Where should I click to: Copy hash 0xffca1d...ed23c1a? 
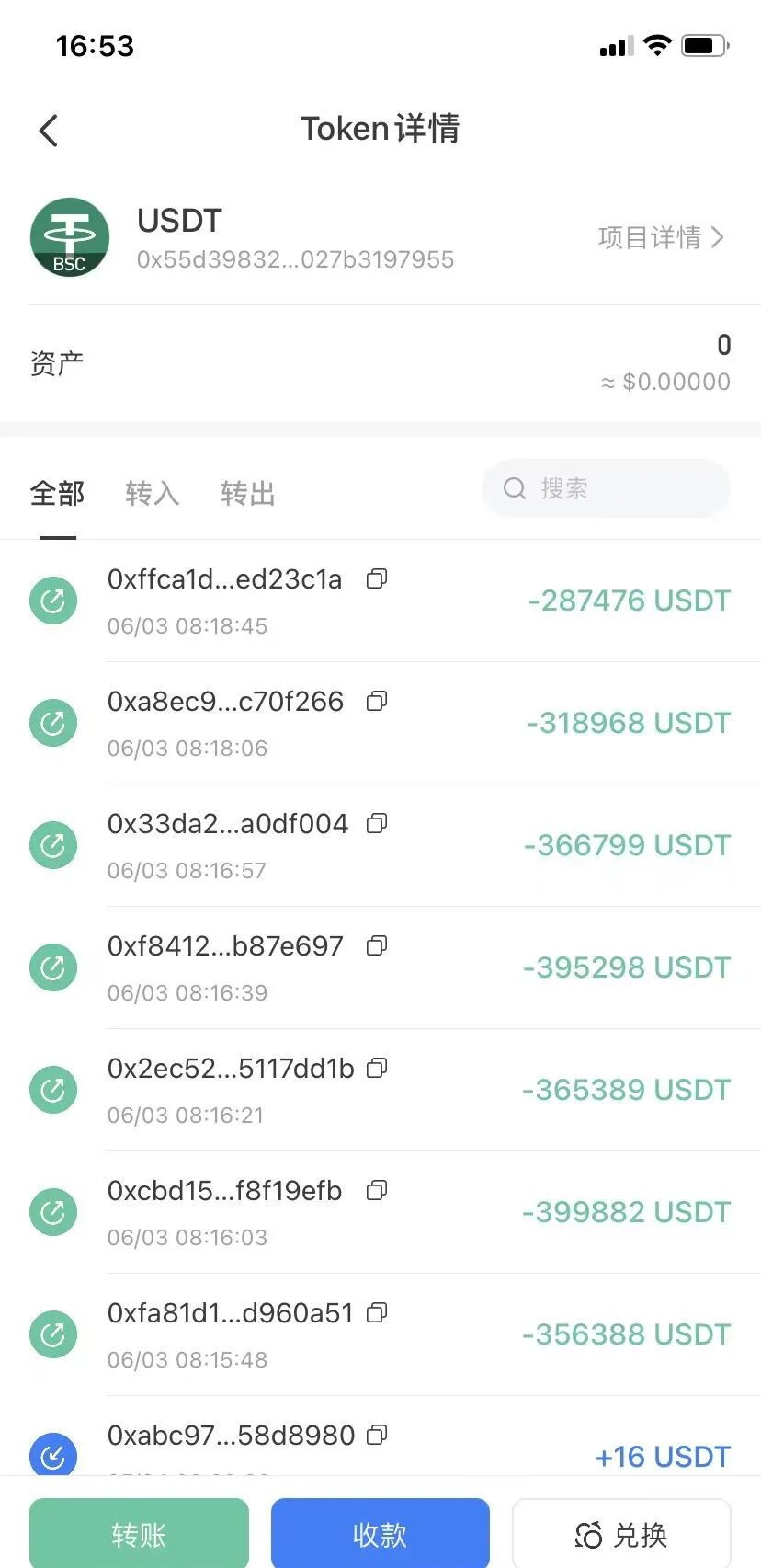point(377,578)
